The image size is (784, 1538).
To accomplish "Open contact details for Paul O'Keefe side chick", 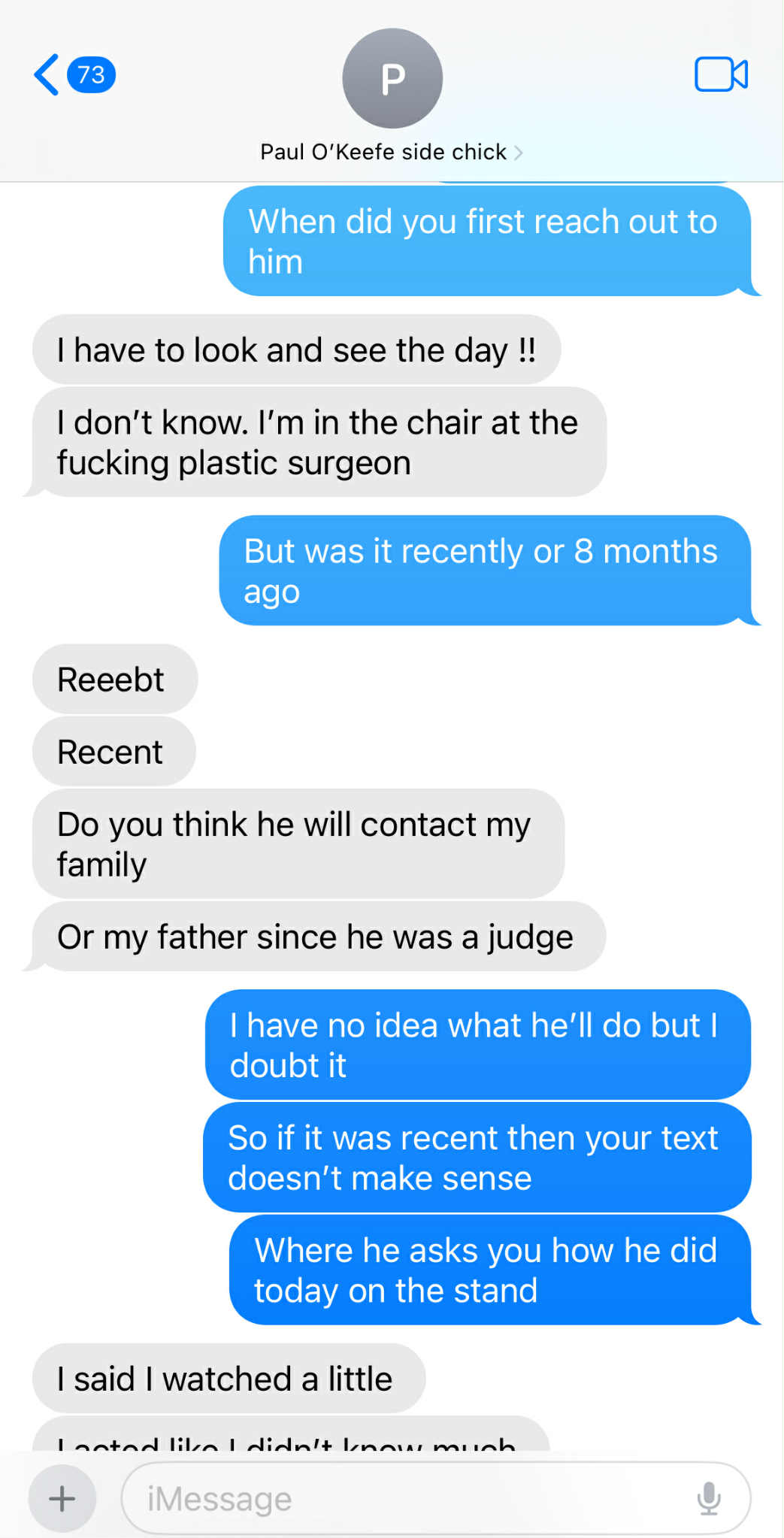I will tap(390, 153).
